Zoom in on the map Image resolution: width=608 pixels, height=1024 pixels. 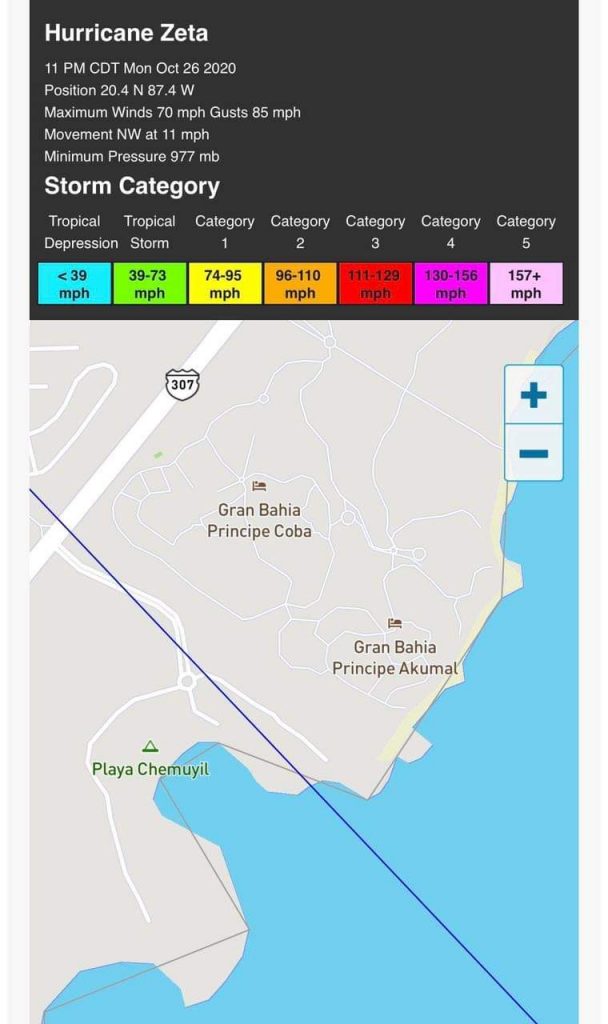(x=533, y=395)
